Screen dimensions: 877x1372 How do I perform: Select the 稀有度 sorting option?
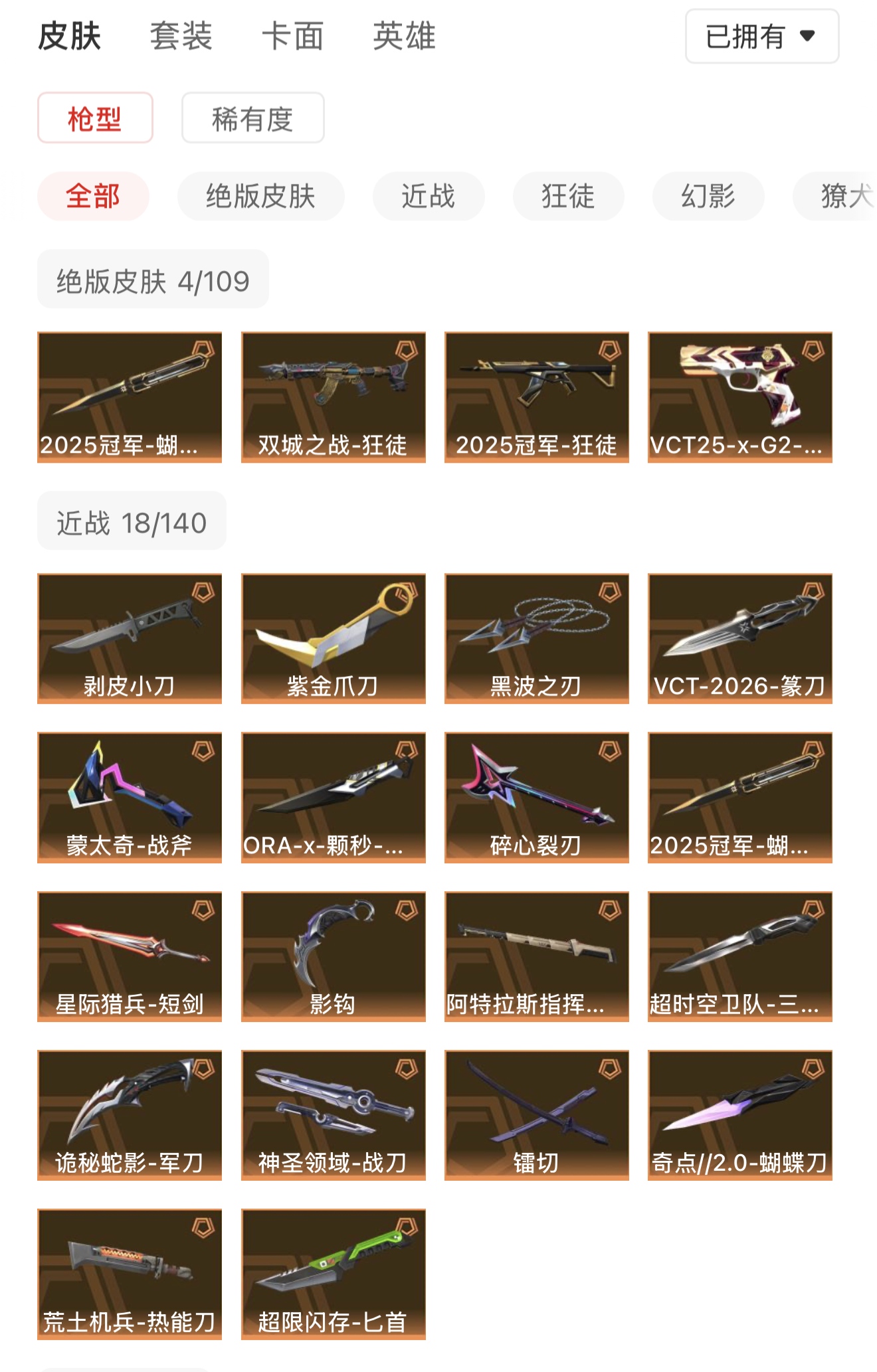[252, 118]
